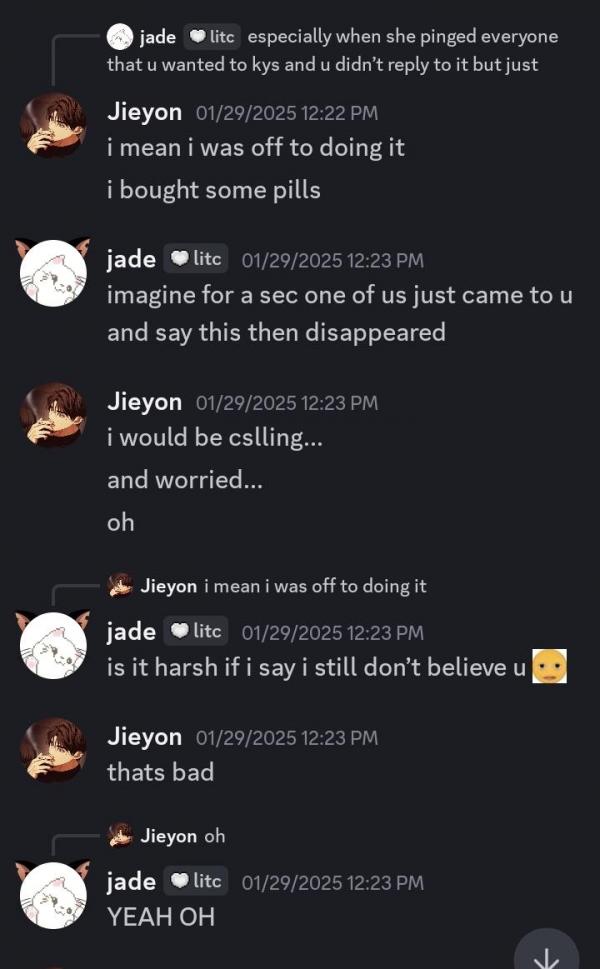The width and height of the screenshot is (600, 969).
Task: Tap Jieyon's avatar next to 'thats bad'
Action: tap(53, 750)
